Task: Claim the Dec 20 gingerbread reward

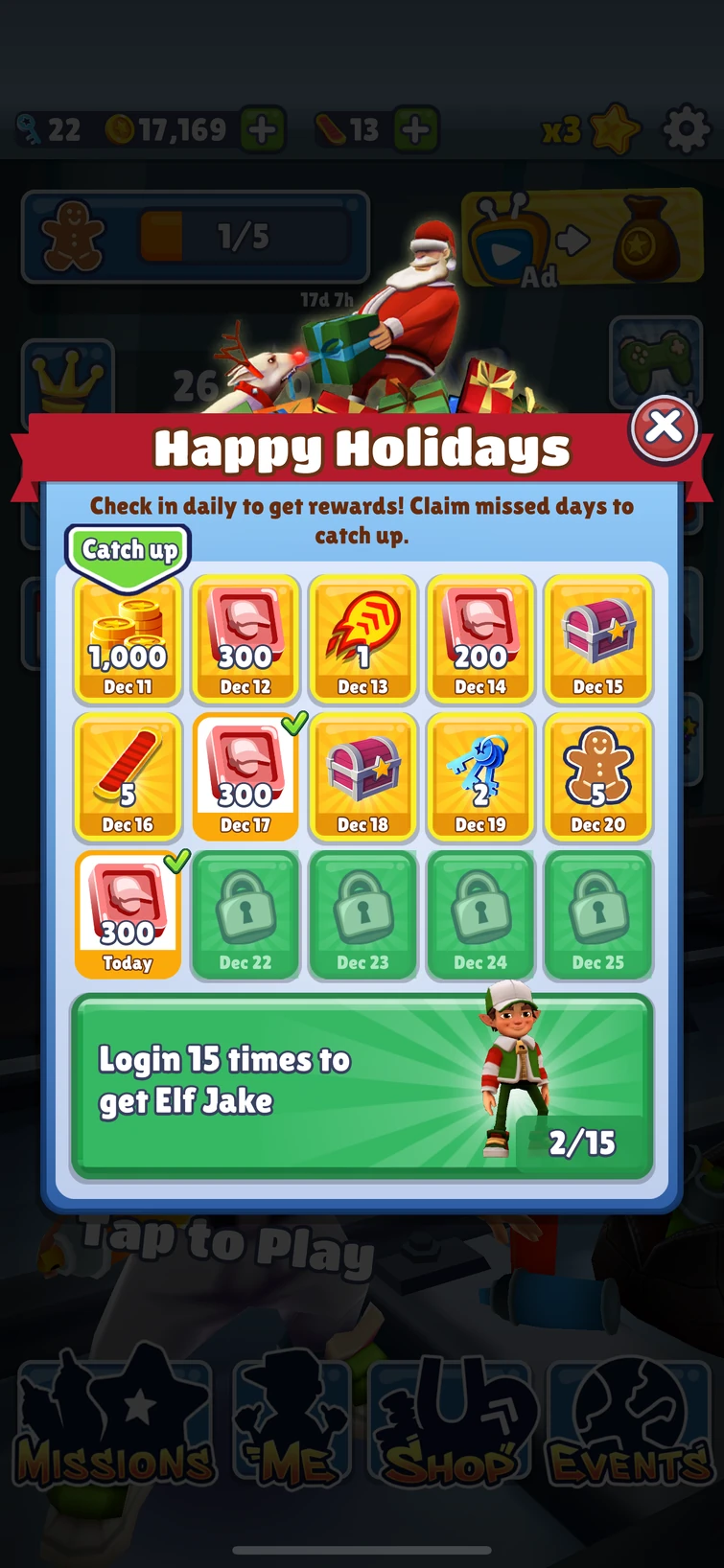Action: click(x=598, y=777)
